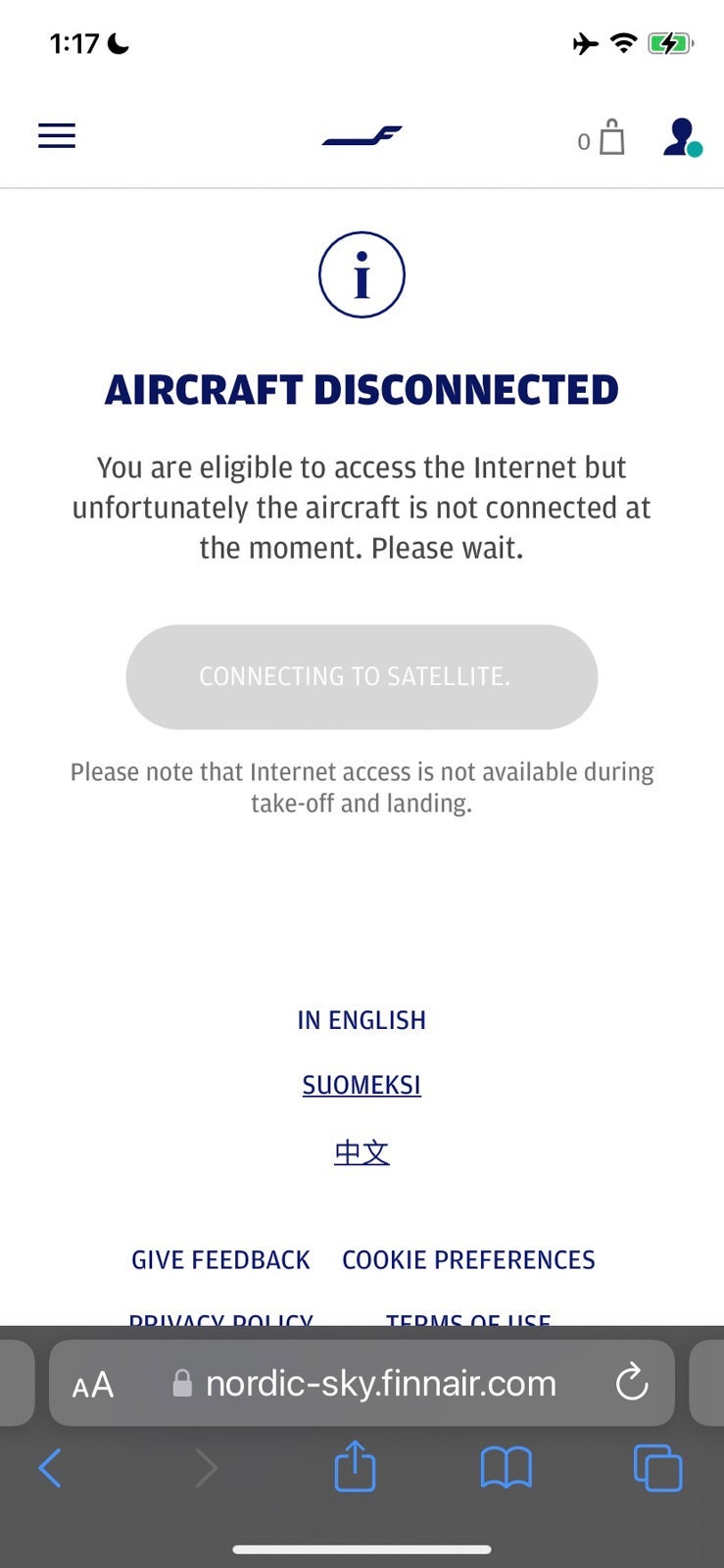
Task: Open Cookie Preferences
Action: tap(468, 1259)
